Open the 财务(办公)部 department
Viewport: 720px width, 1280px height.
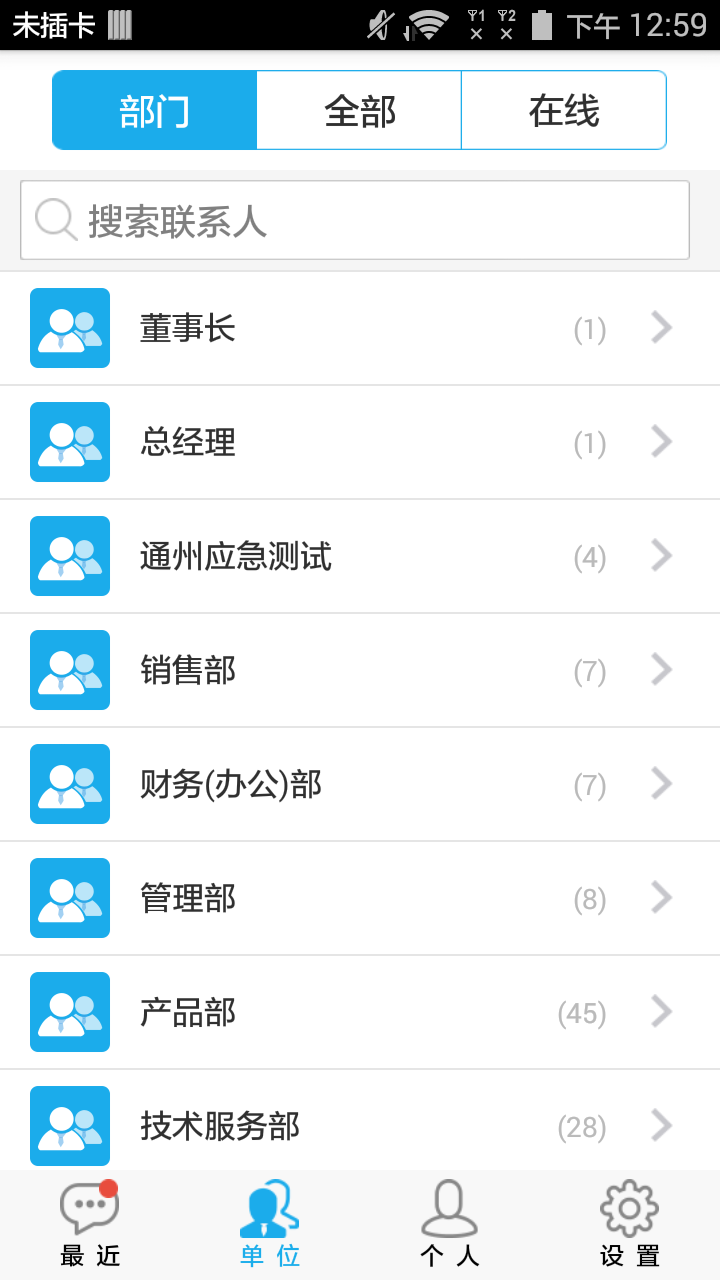coord(360,784)
